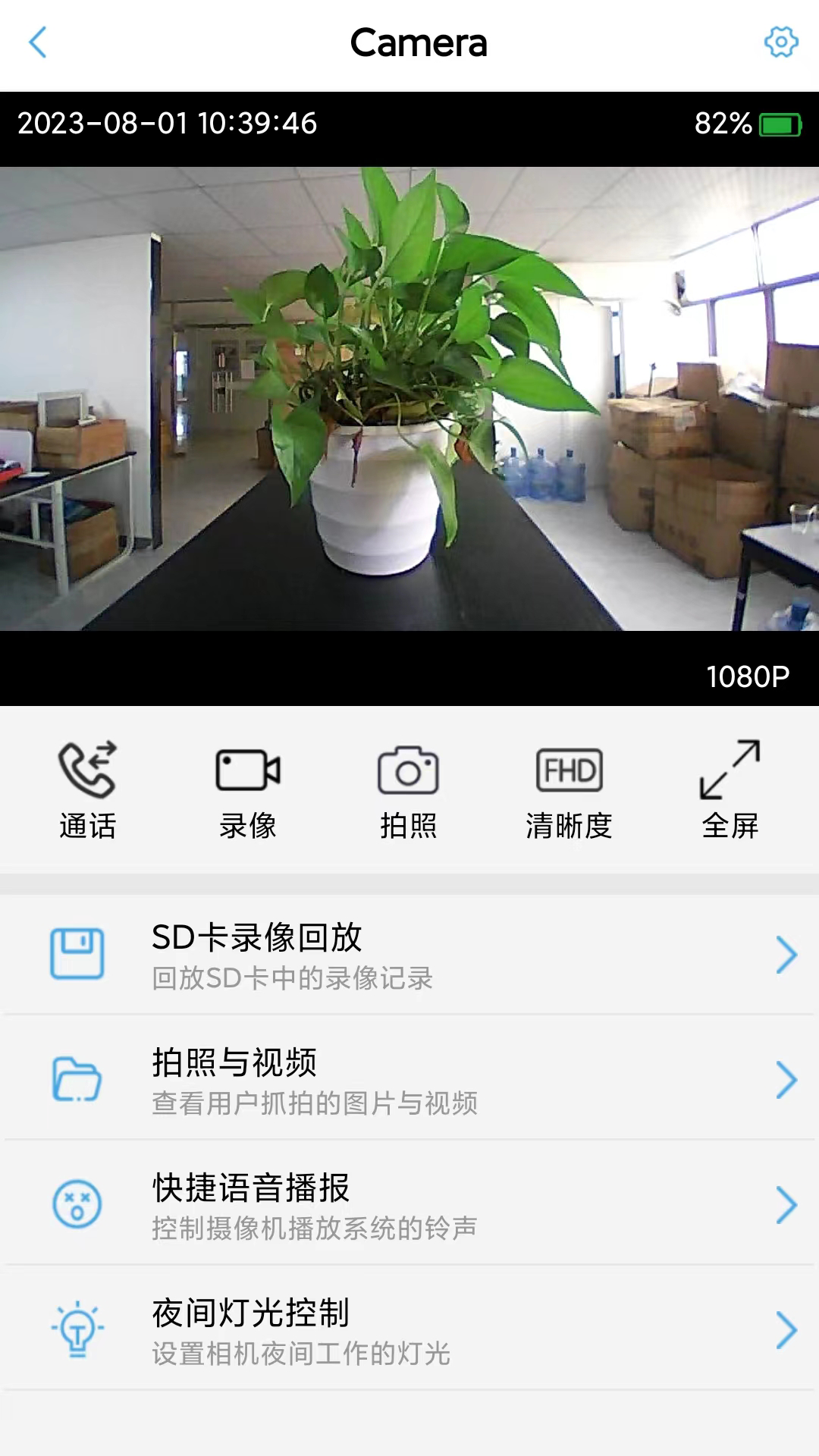Click the SD card playback icon
819x1456 pixels.
coord(75,954)
